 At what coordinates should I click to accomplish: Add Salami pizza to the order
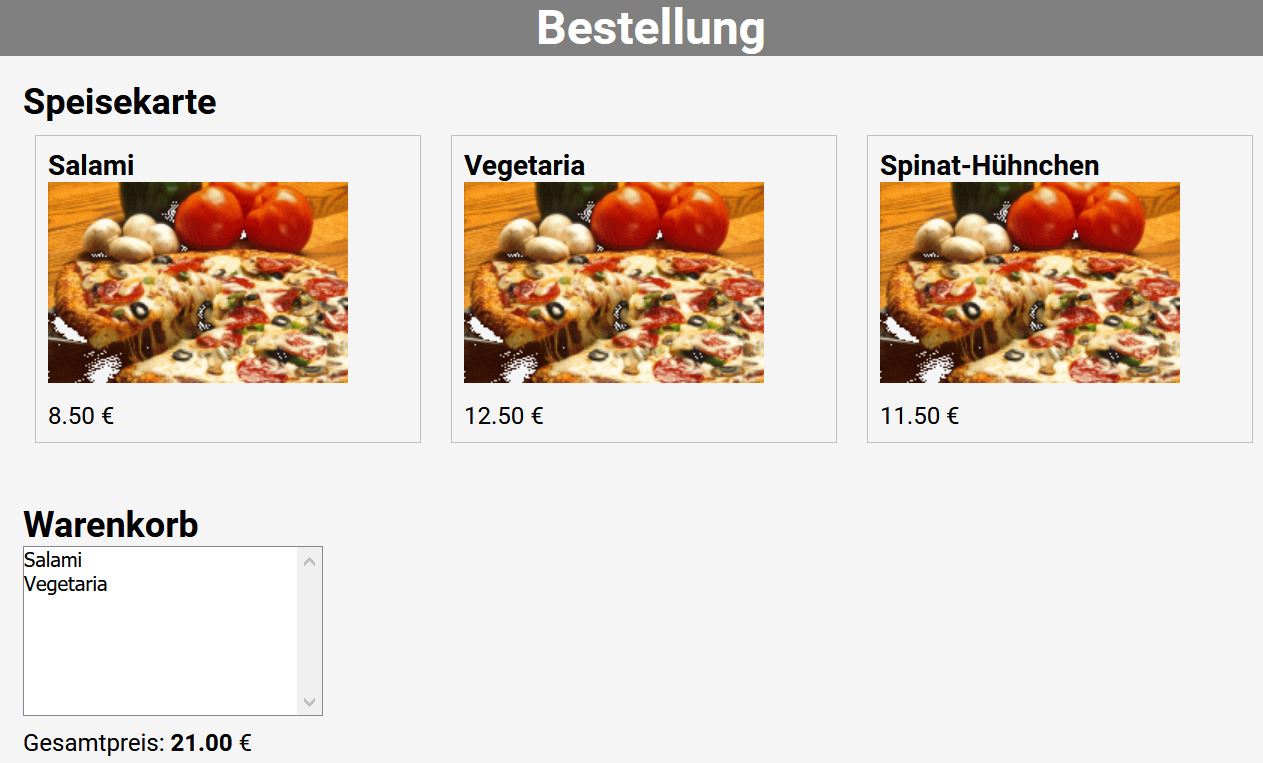(198, 282)
